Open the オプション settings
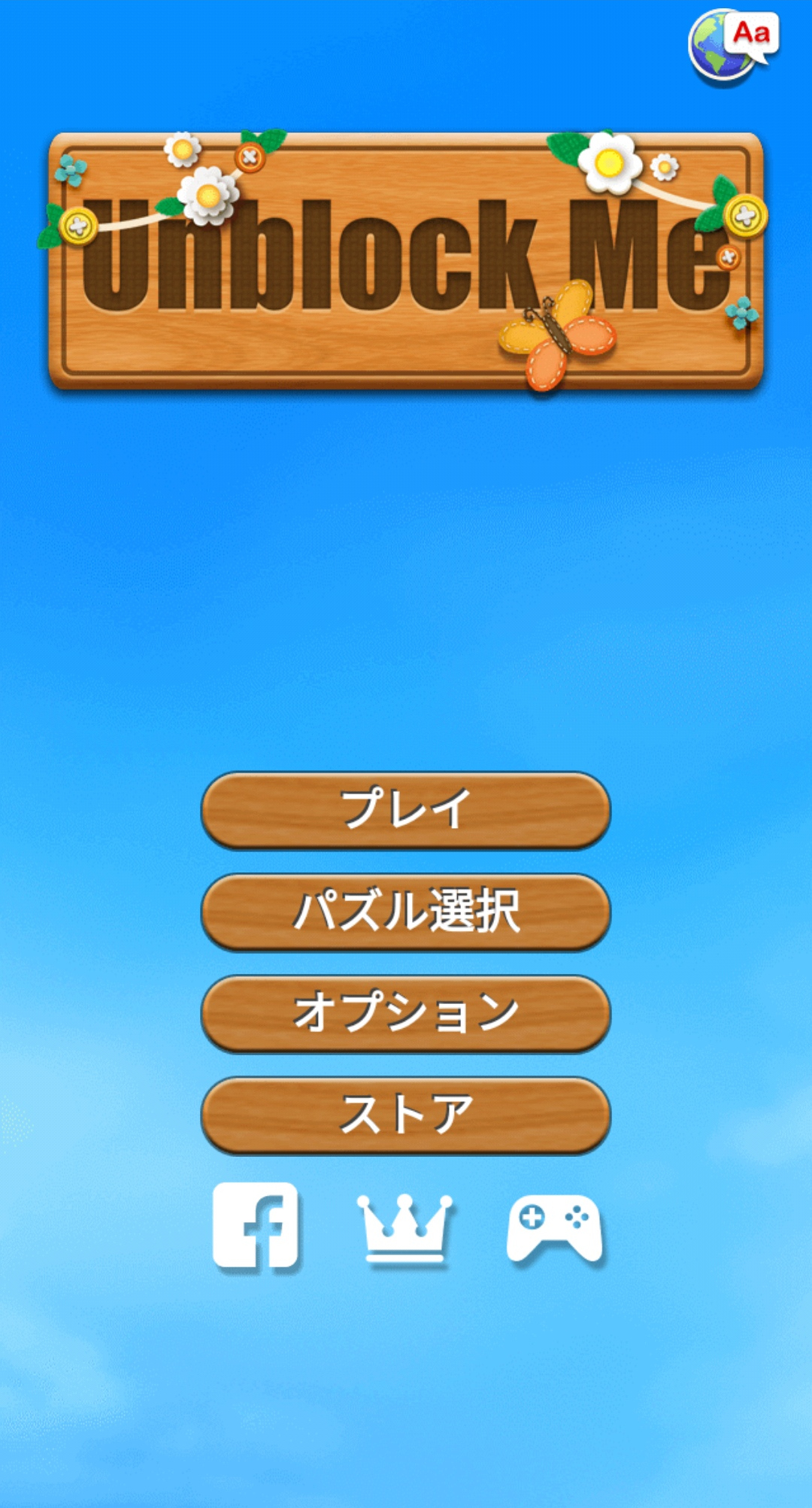This screenshot has height=1508, width=812. [x=406, y=1013]
